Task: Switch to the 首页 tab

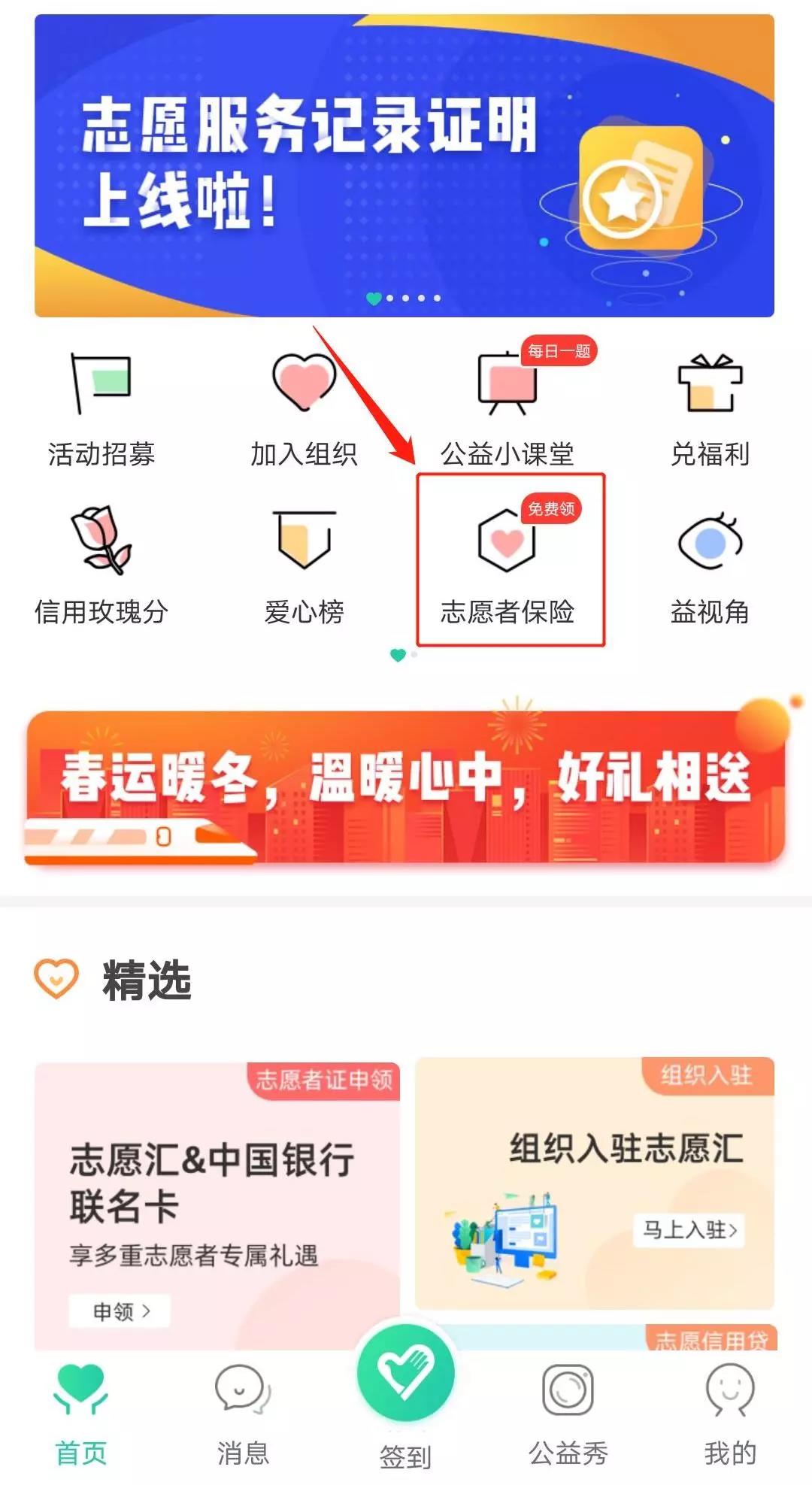Action: point(80,1414)
